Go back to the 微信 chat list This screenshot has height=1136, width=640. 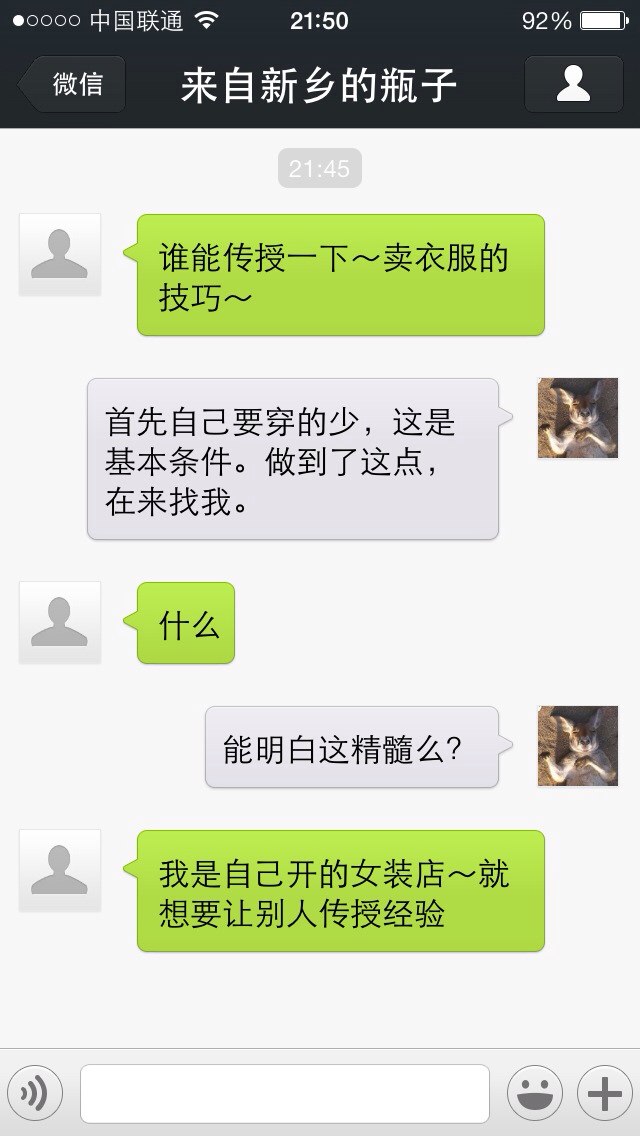tap(72, 84)
